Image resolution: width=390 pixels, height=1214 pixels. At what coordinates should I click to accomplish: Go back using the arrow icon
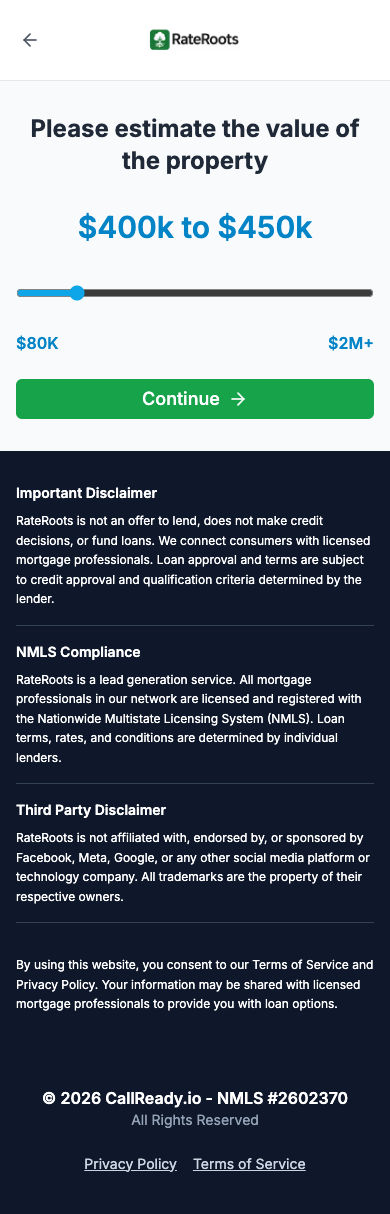click(30, 40)
